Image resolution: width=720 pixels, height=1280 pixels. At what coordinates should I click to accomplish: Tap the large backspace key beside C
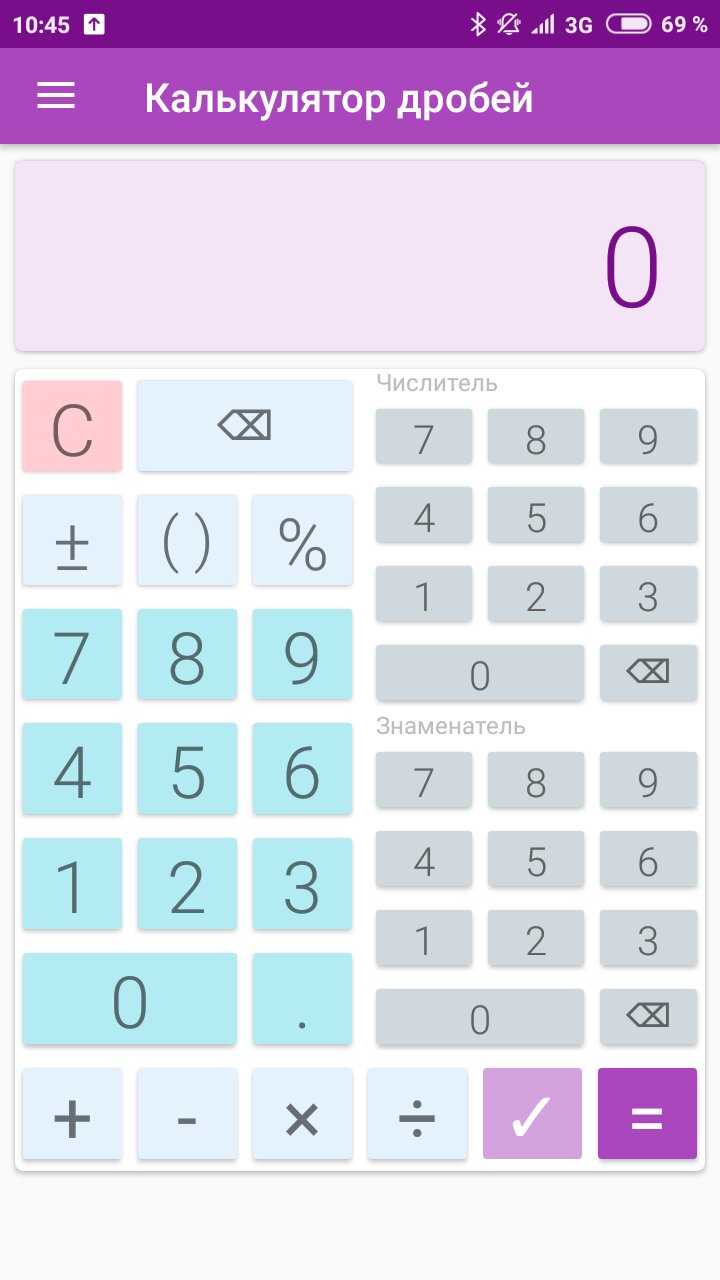(244, 426)
